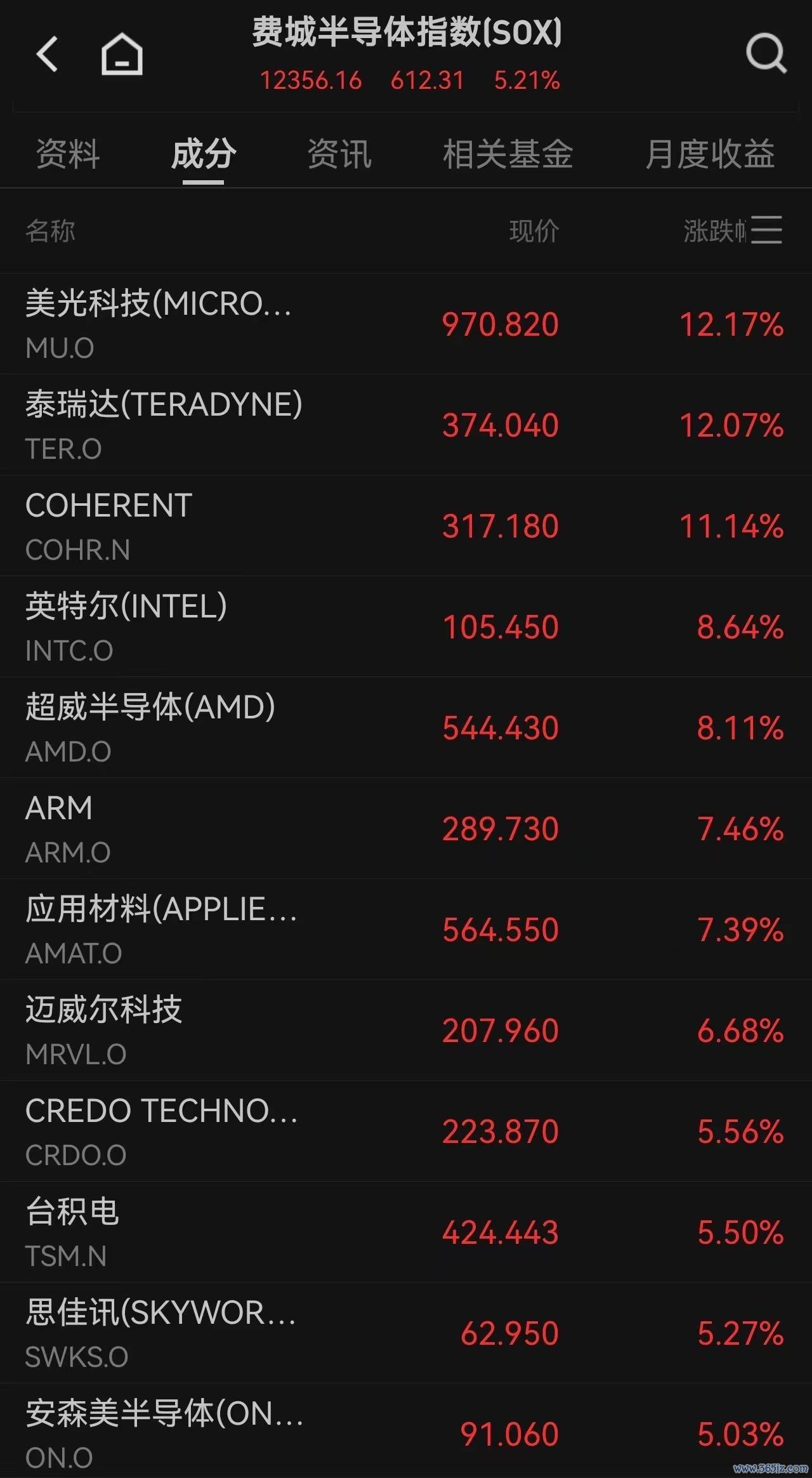Open the 英特尔 INTC.O stock row

pos(406,627)
